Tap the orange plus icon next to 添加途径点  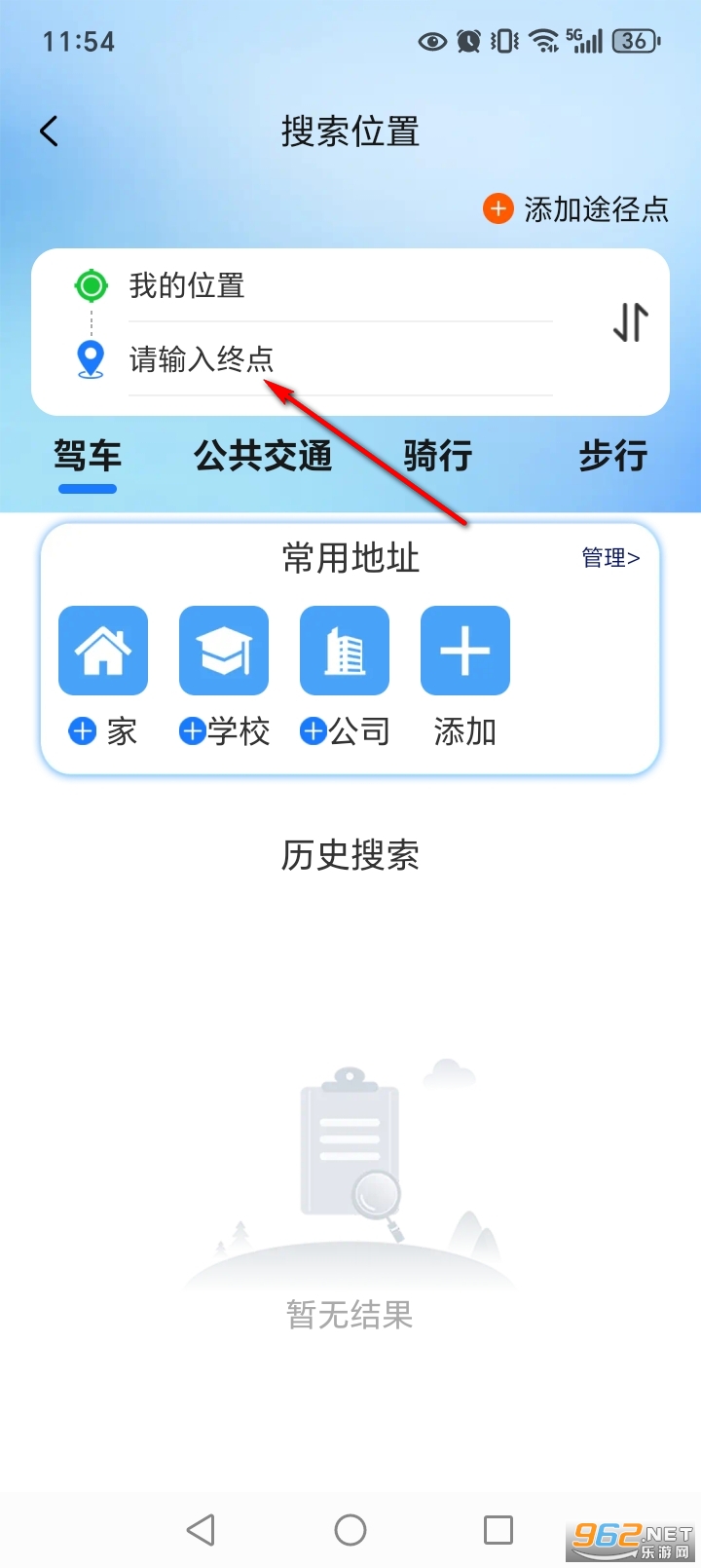[x=498, y=208]
